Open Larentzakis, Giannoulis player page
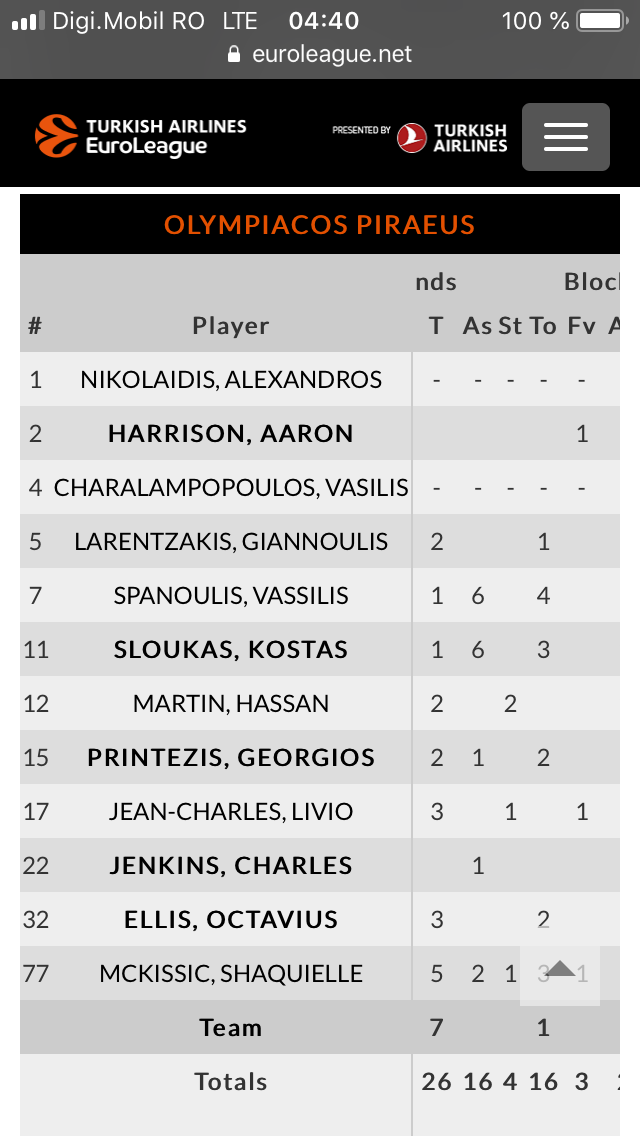This screenshot has height=1136, width=640. pos(230,541)
